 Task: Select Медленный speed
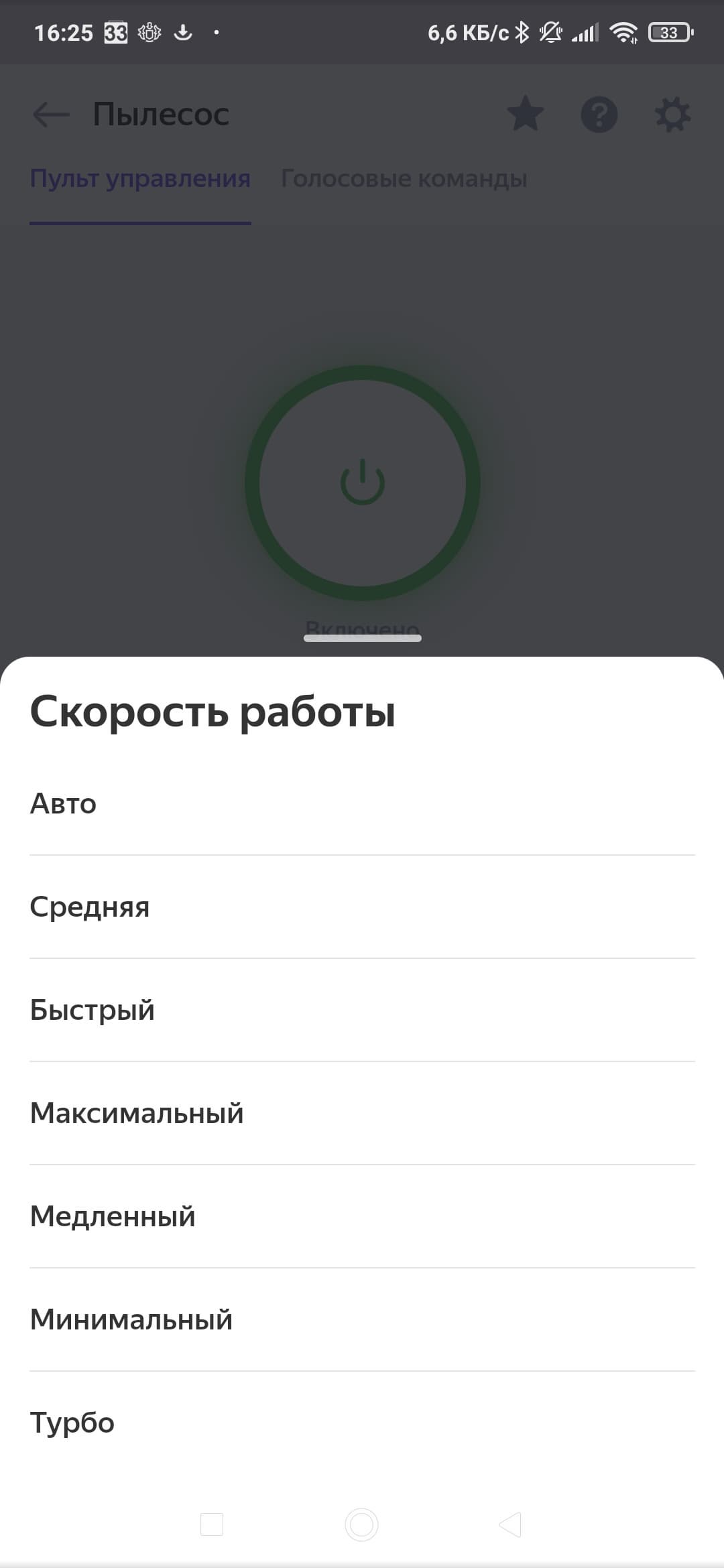click(362, 1216)
